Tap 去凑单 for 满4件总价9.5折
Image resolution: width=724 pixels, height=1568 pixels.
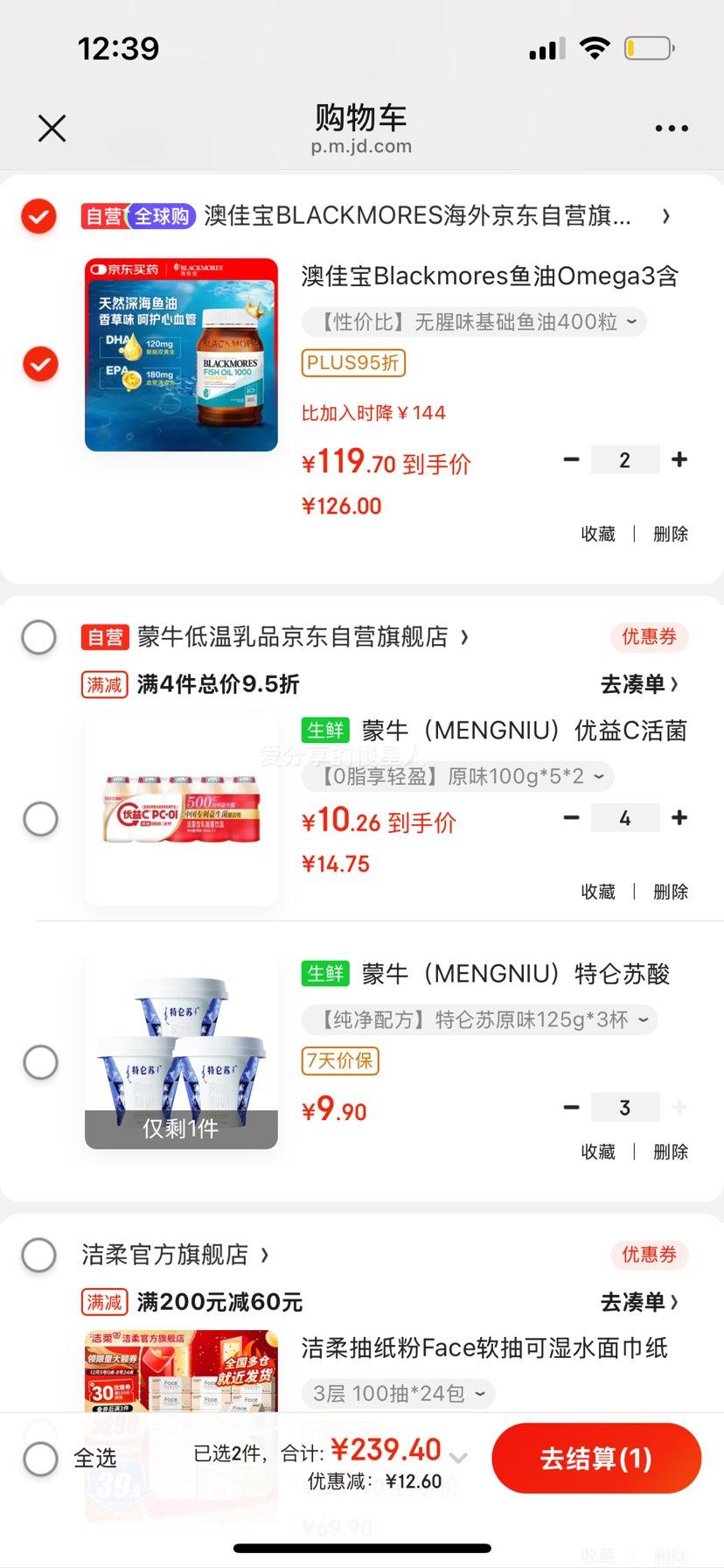point(639,684)
